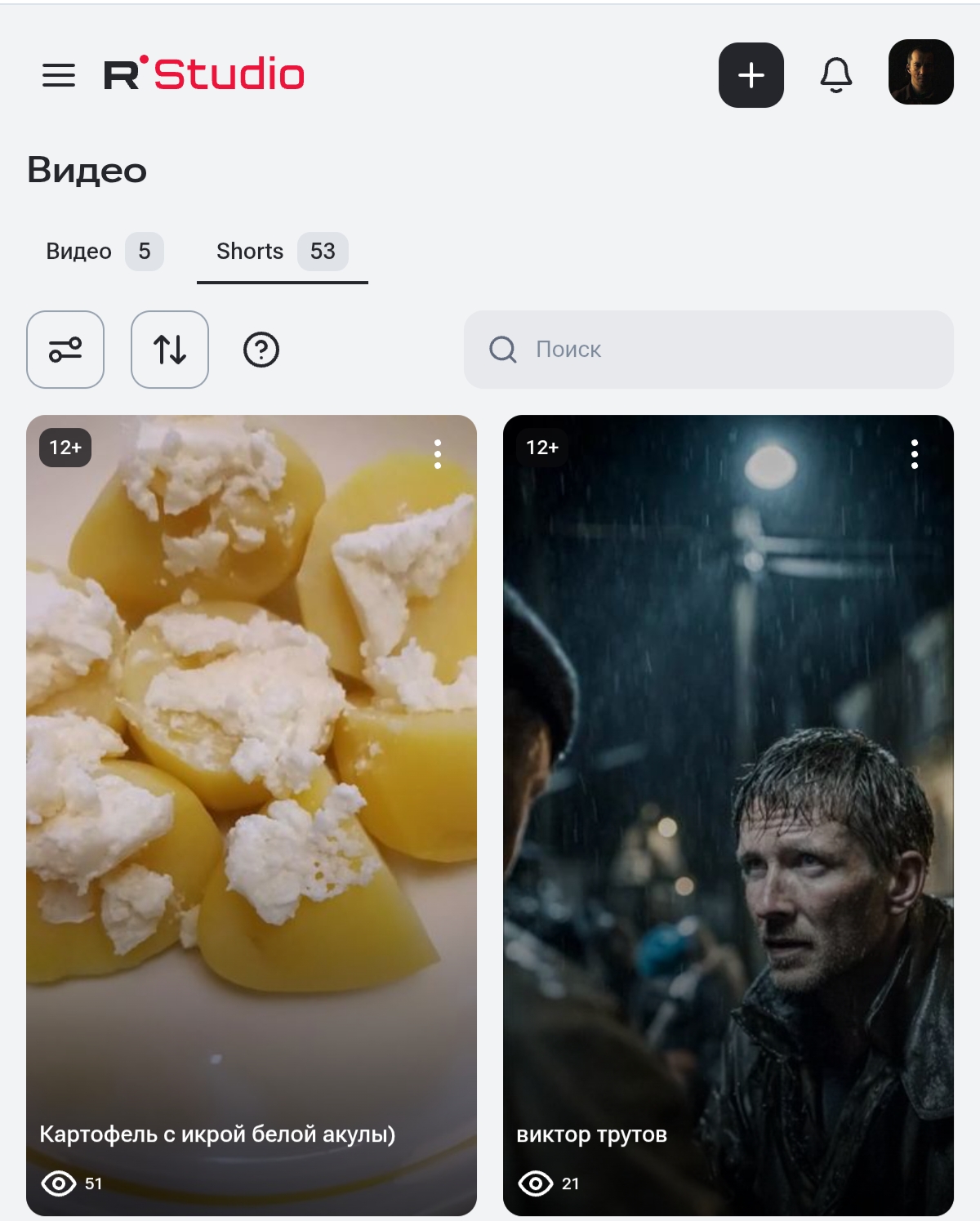Screen dimensions: 980x1221
Task: Open options for Картофель с икрой short
Action: 438,454
